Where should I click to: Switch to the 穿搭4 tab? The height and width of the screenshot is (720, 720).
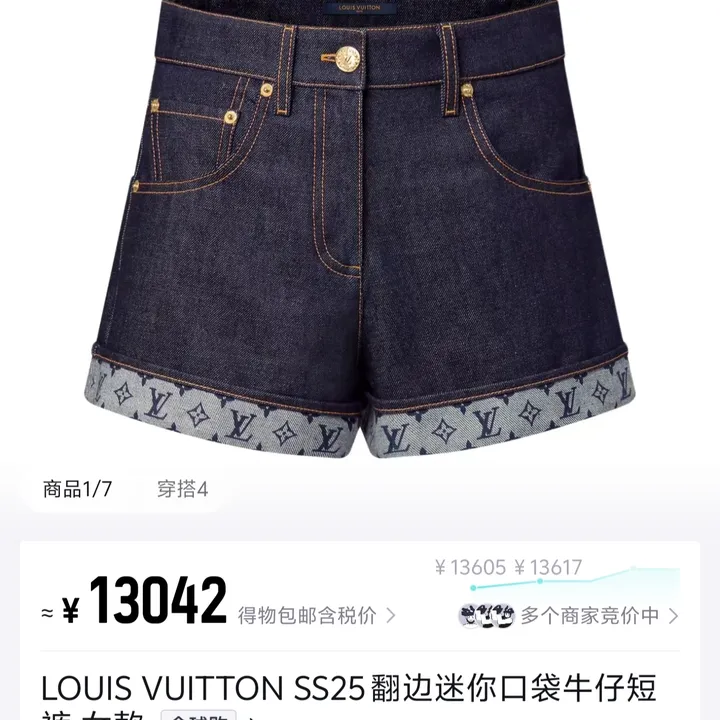click(x=182, y=490)
